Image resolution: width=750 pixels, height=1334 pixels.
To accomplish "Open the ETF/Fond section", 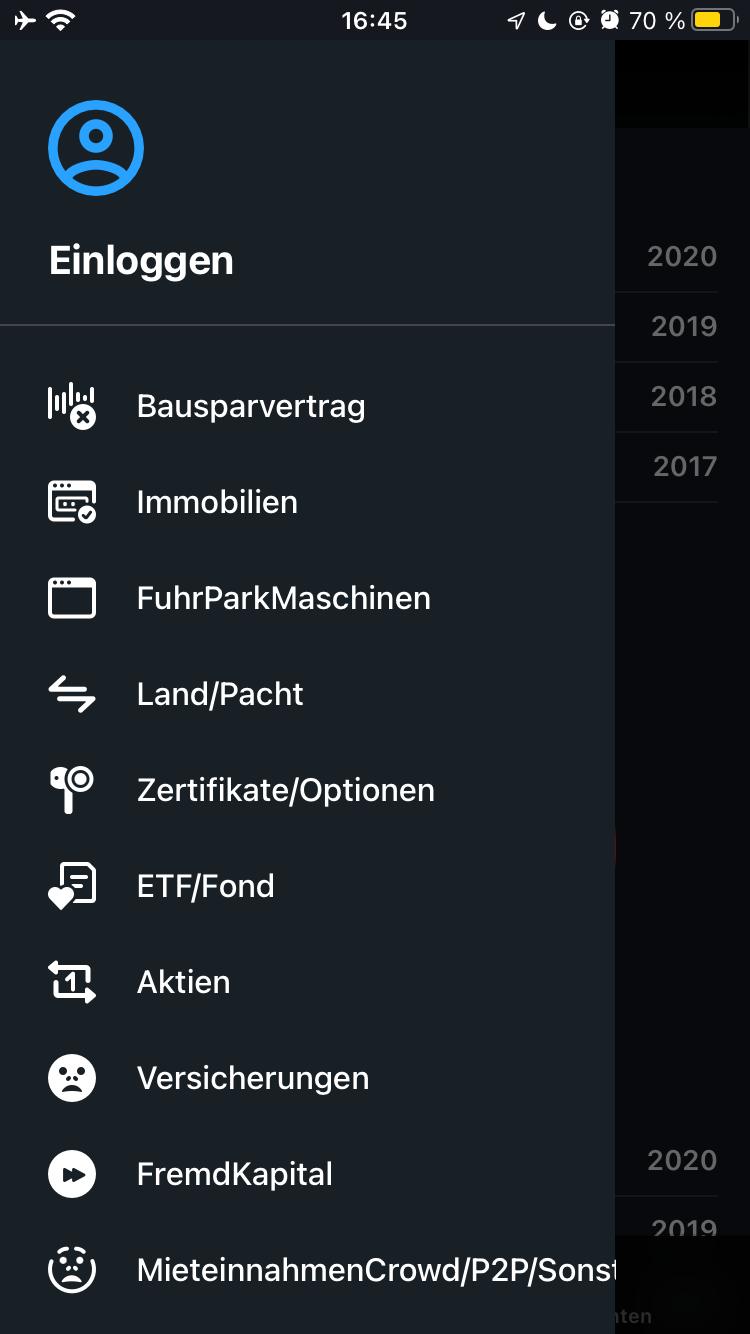I will pos(205,886).
